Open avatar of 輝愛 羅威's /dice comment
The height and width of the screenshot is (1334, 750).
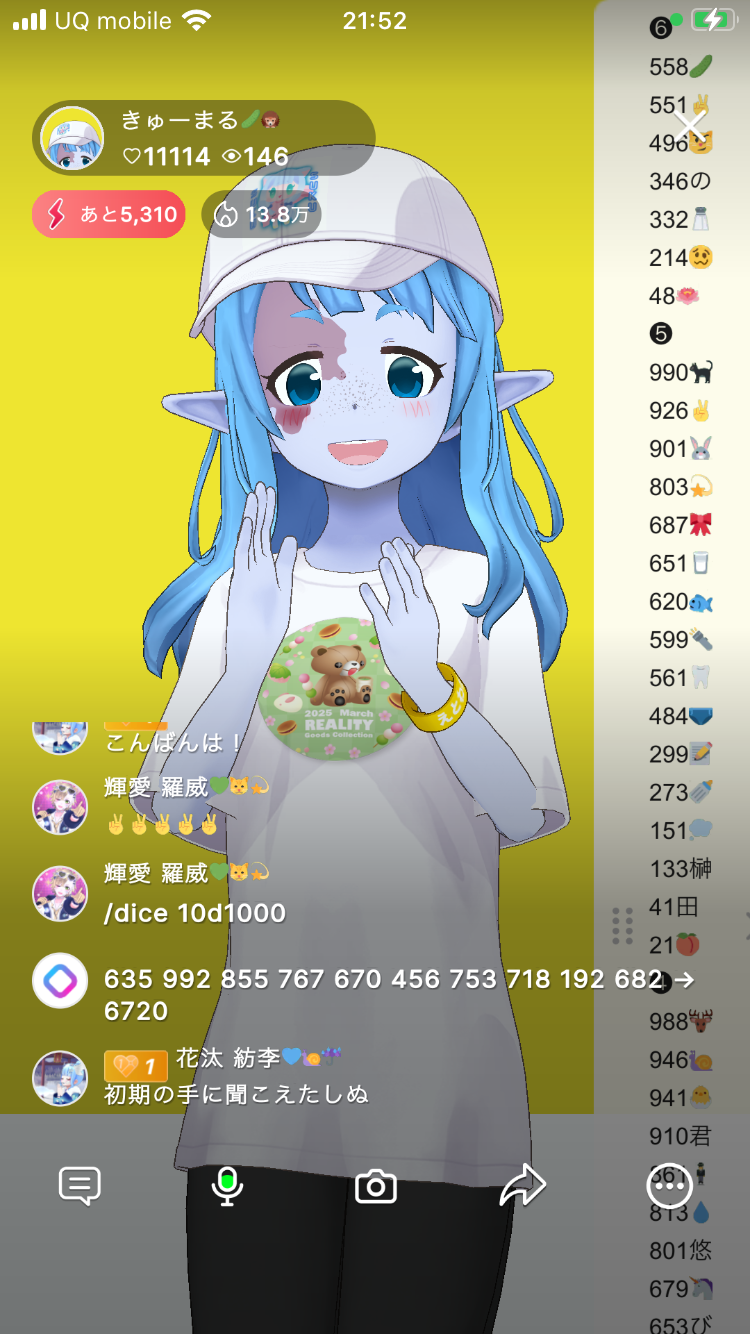(x=60, y=893)
